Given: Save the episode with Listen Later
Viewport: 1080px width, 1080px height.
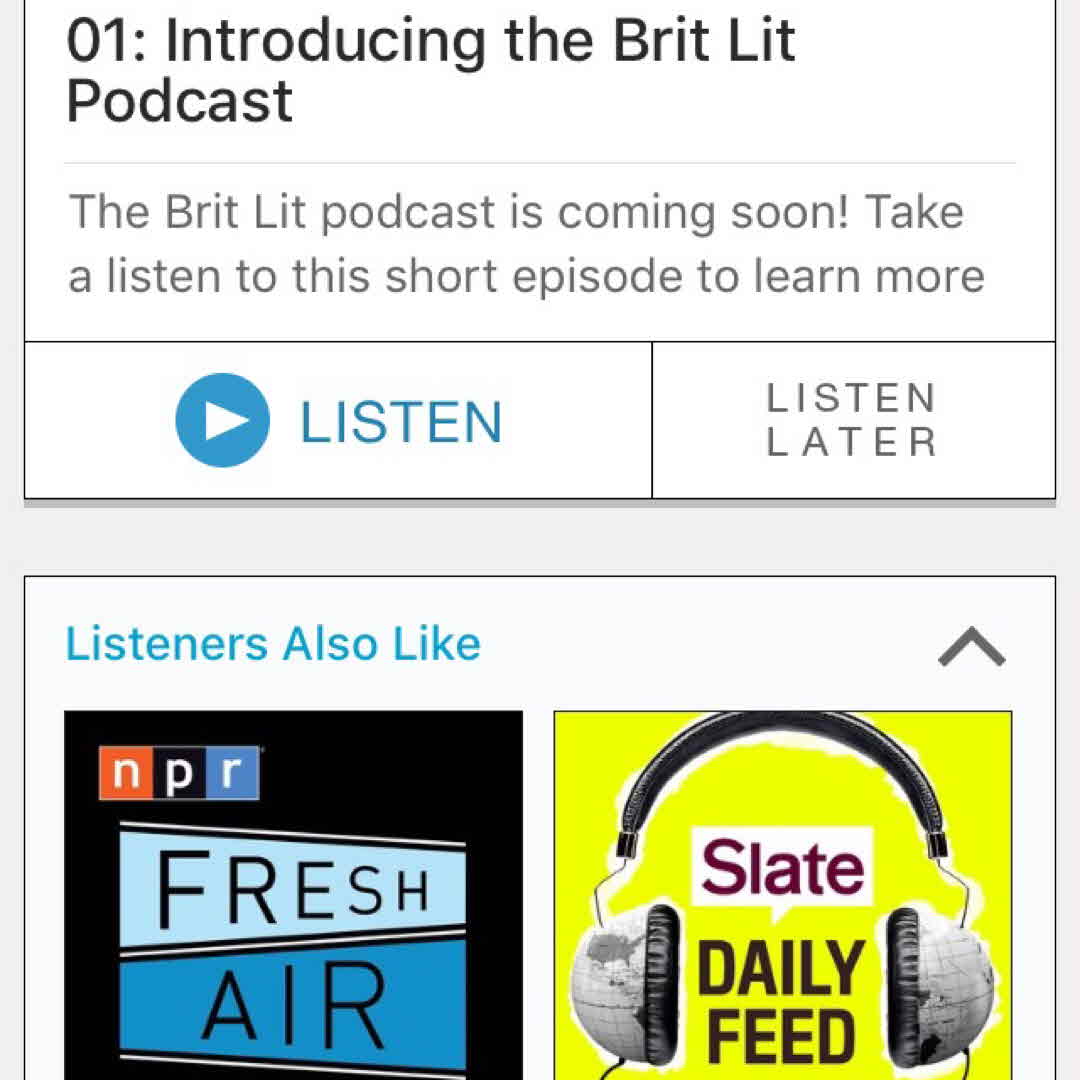Looking at the screenshot, I should click(852, 421).
